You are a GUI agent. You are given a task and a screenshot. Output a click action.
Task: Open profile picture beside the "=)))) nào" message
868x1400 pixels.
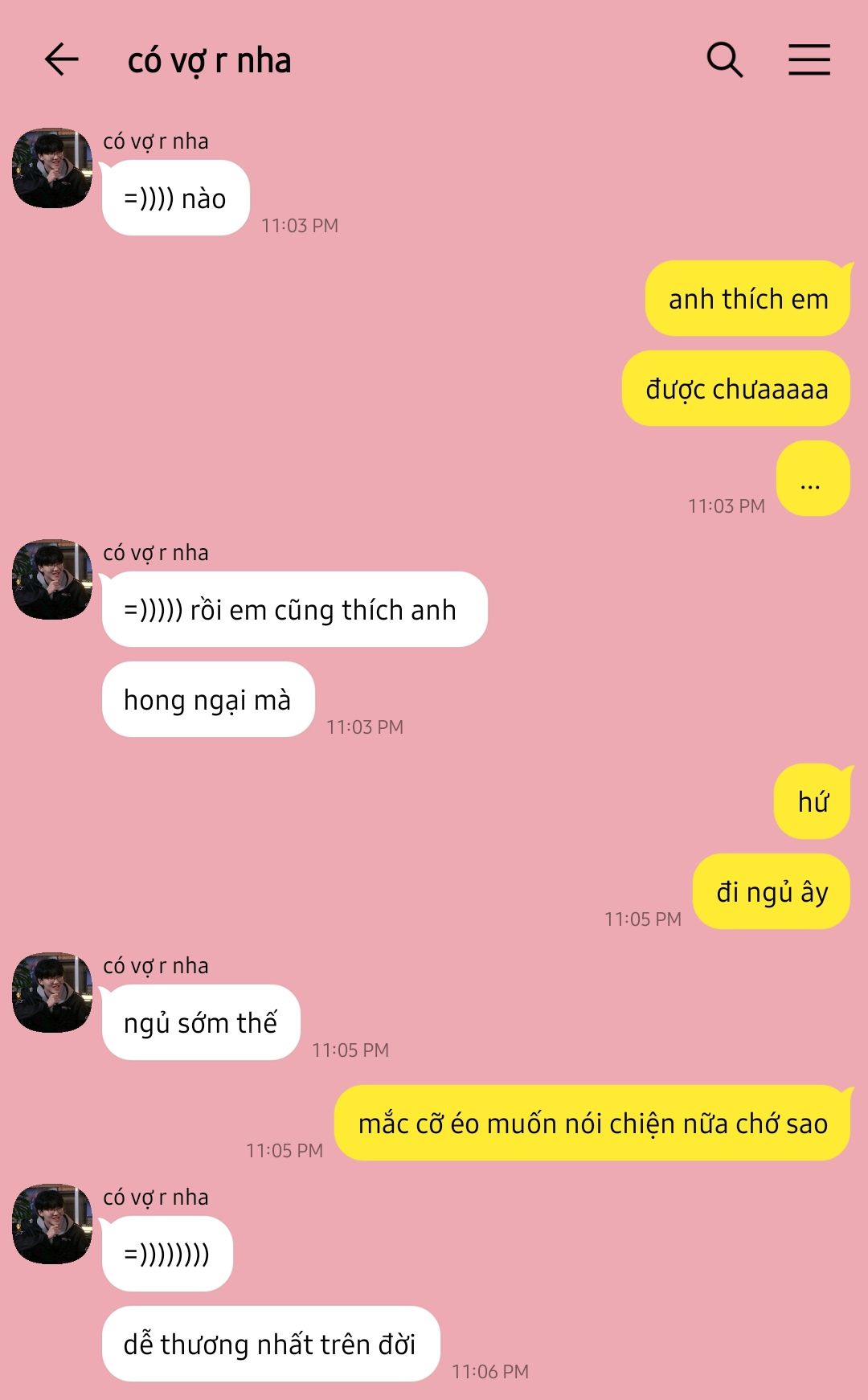click(52, 168)
